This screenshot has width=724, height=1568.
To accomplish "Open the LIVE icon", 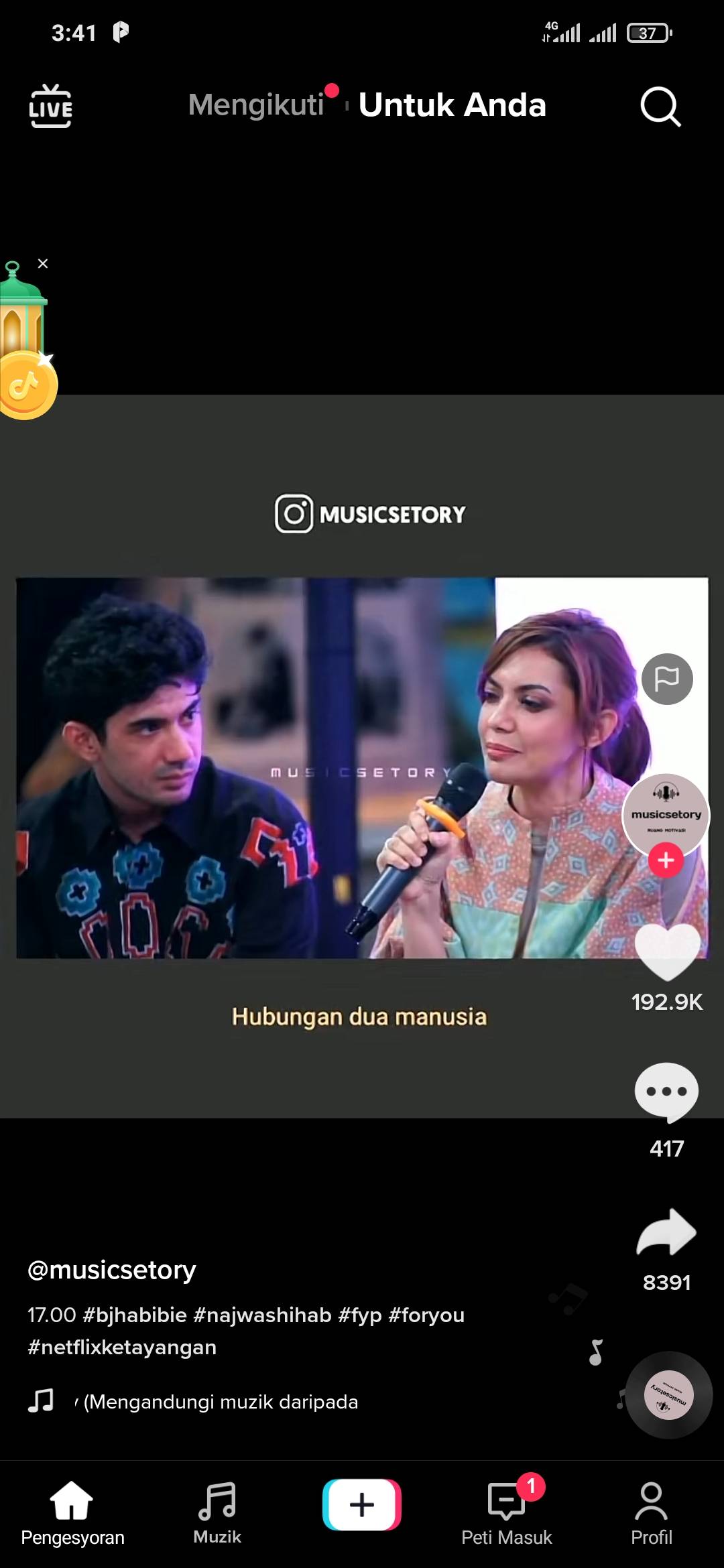I will pyautogui.click(x=50, y=106).
